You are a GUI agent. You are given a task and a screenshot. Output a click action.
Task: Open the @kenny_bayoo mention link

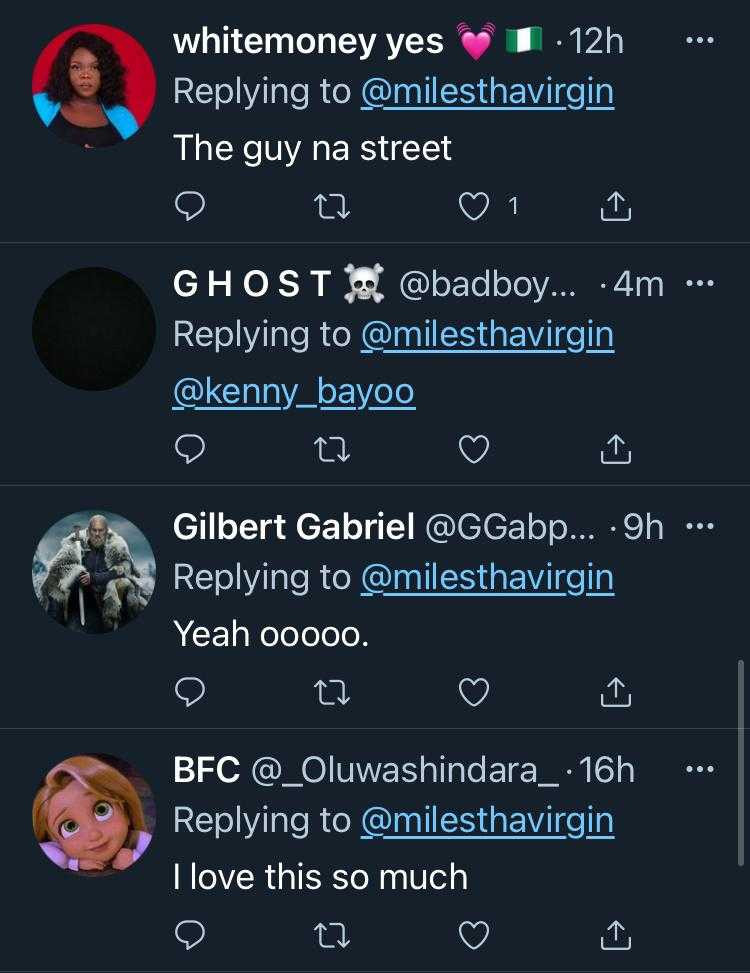point(294,391)
